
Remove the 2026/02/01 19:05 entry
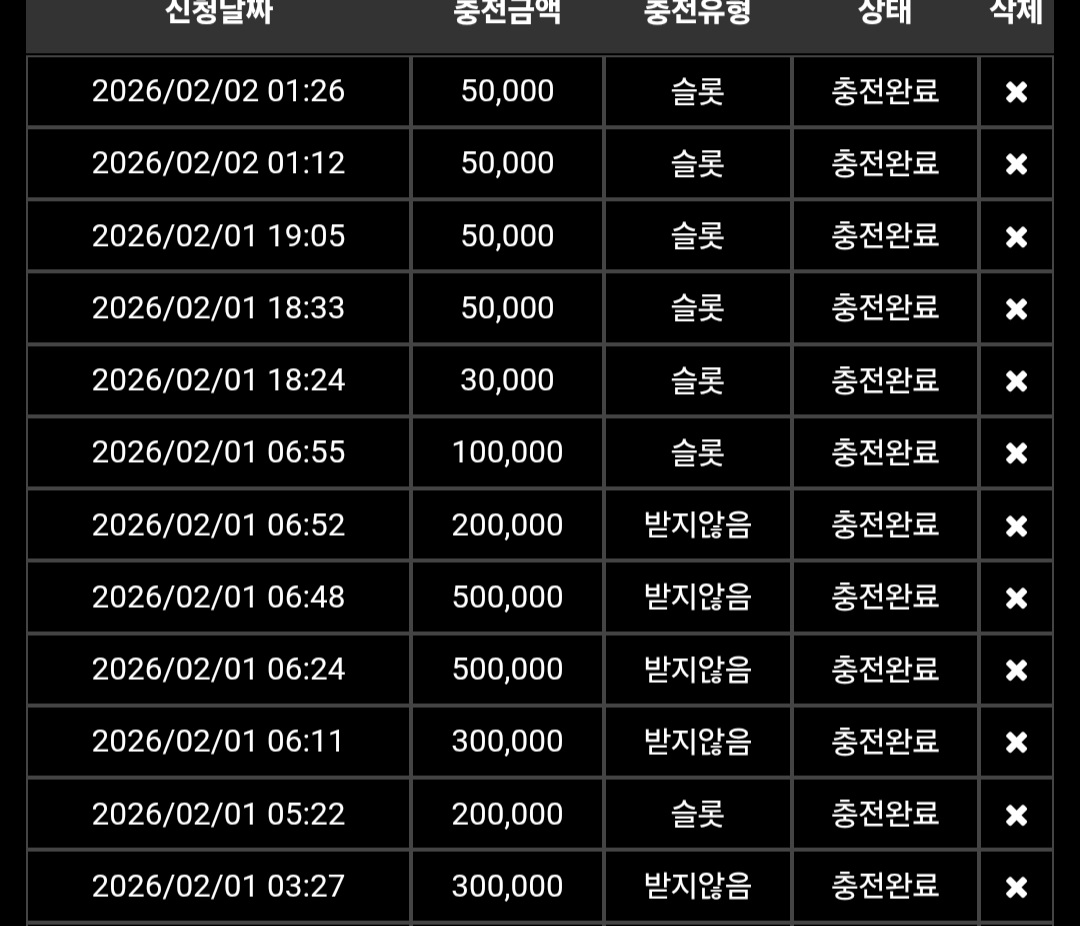point(1016,237)
